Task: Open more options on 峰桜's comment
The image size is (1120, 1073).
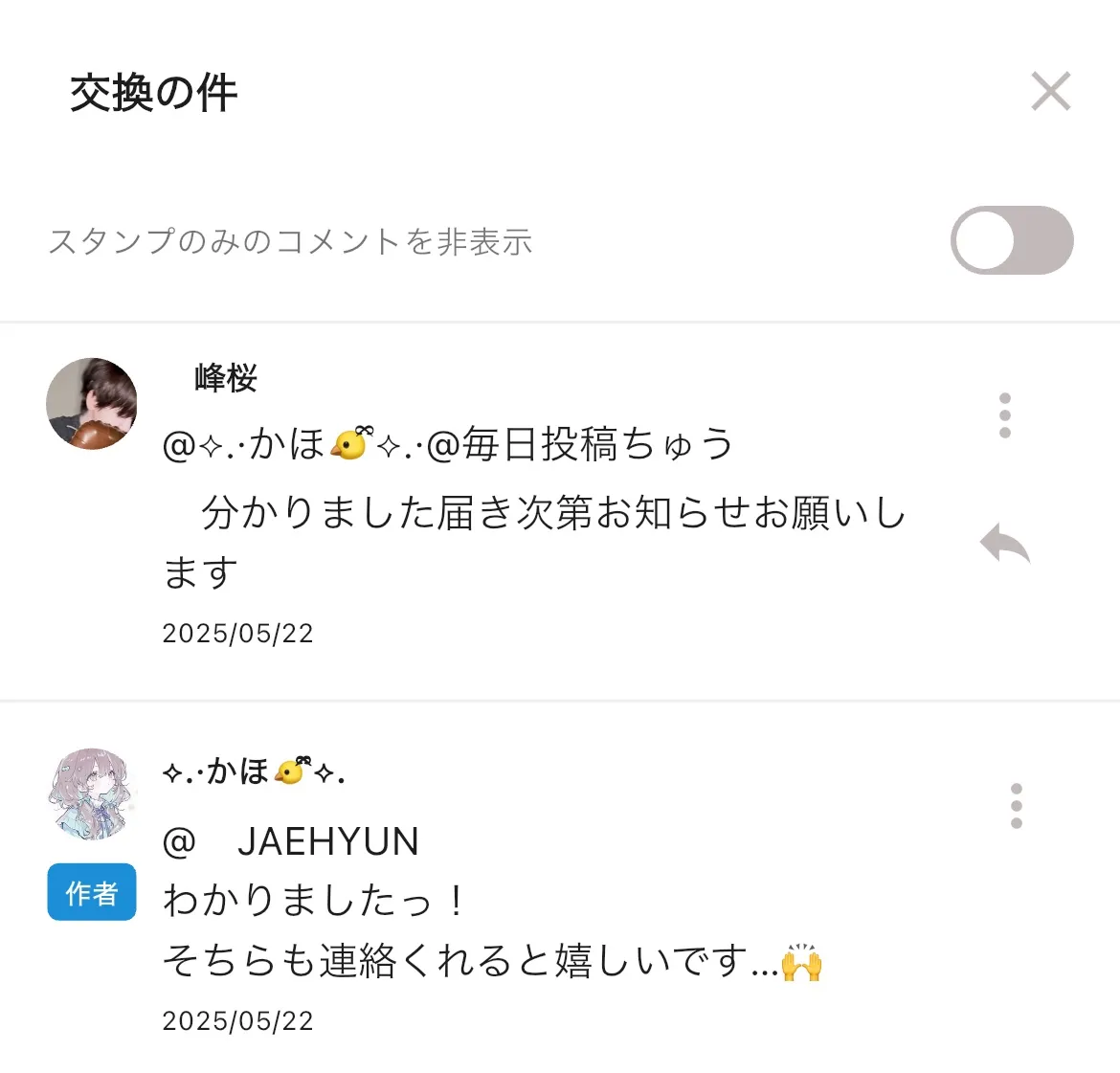Action: pos(1004,415)
